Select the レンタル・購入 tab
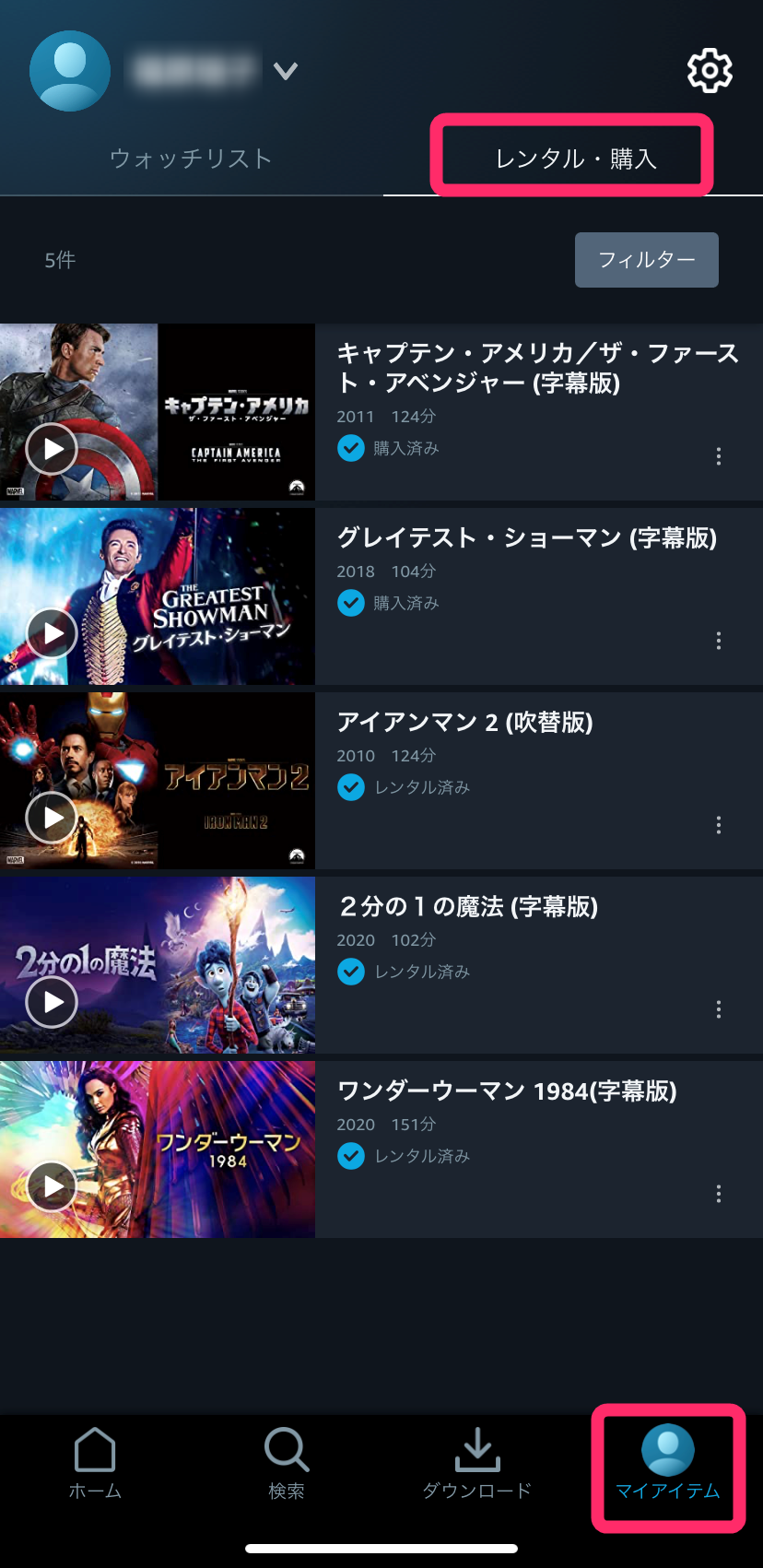 pyautogui.click(x=571, y=155)
